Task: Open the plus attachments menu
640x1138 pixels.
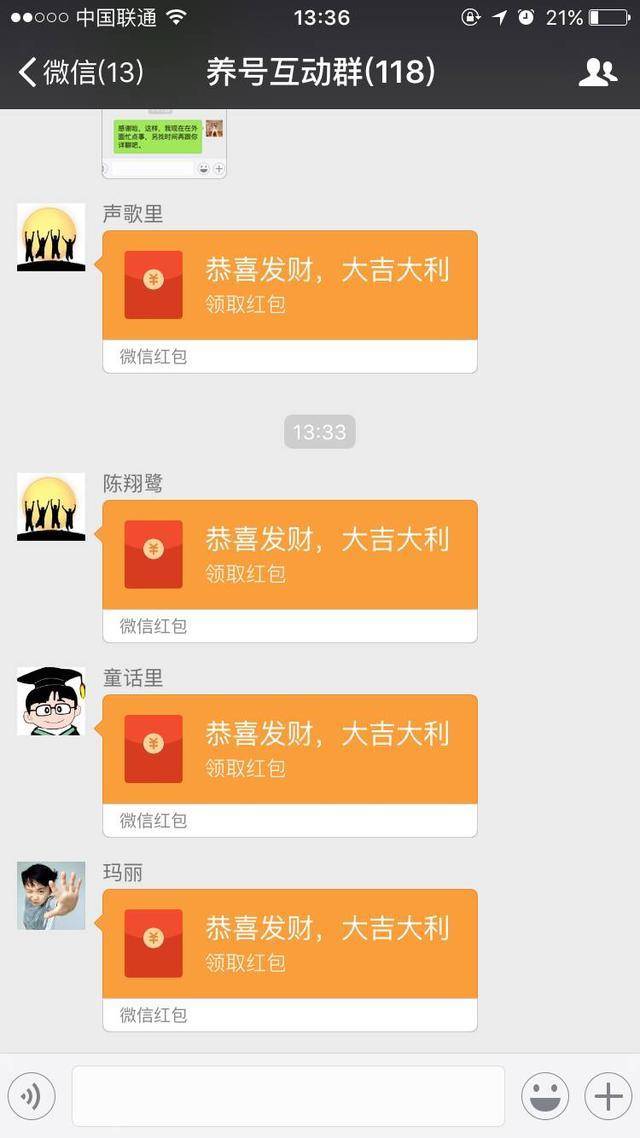Action: [608, 1097]
